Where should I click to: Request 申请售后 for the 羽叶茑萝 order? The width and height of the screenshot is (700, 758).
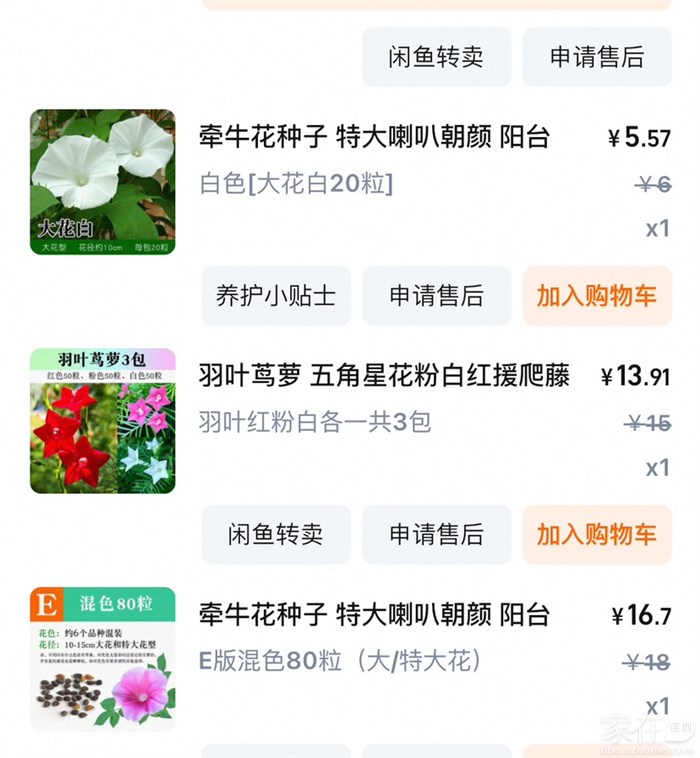point(436,535)
